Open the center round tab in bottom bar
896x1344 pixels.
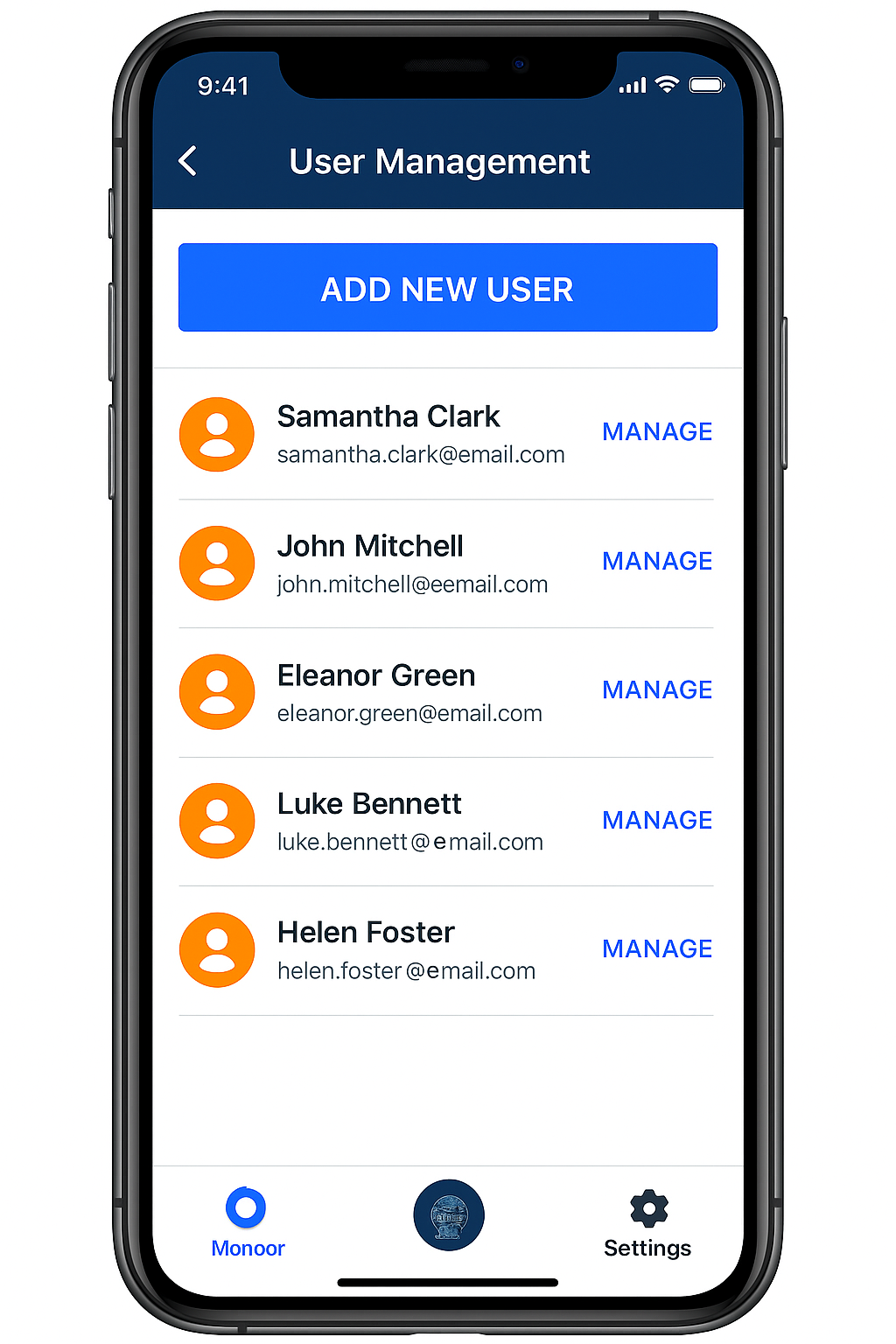pos(449,1214)
